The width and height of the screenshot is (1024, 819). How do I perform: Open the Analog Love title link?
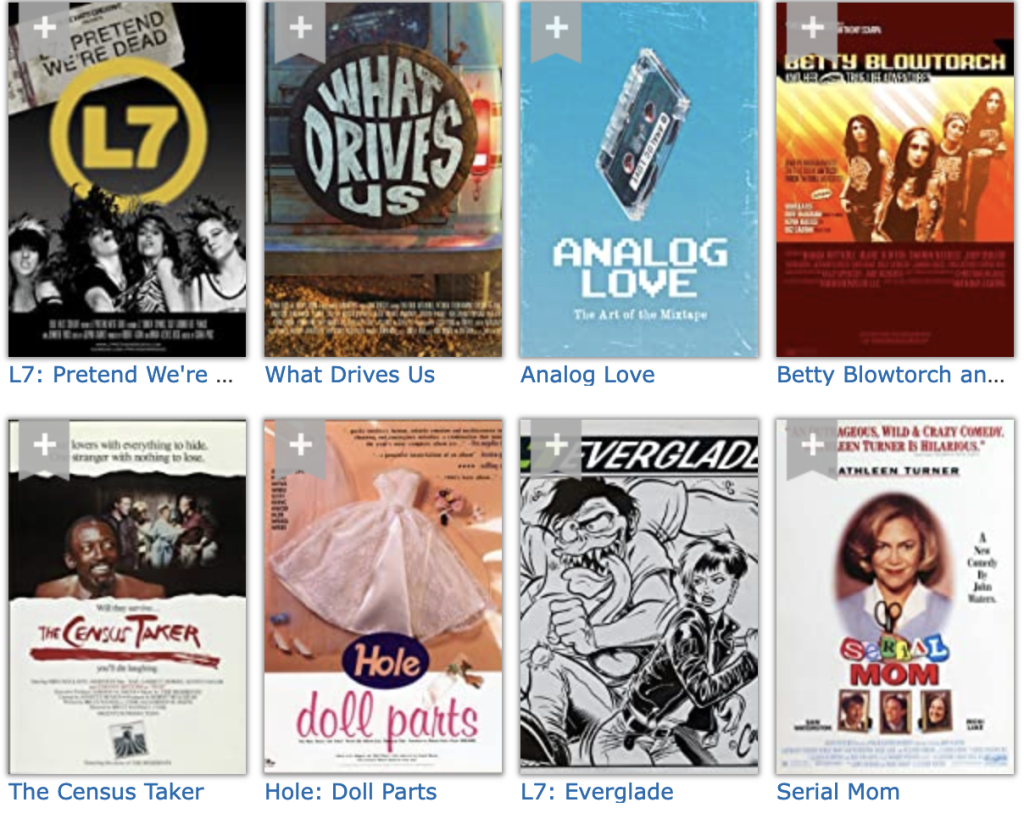pyautogui.click(x=587, y=375)
